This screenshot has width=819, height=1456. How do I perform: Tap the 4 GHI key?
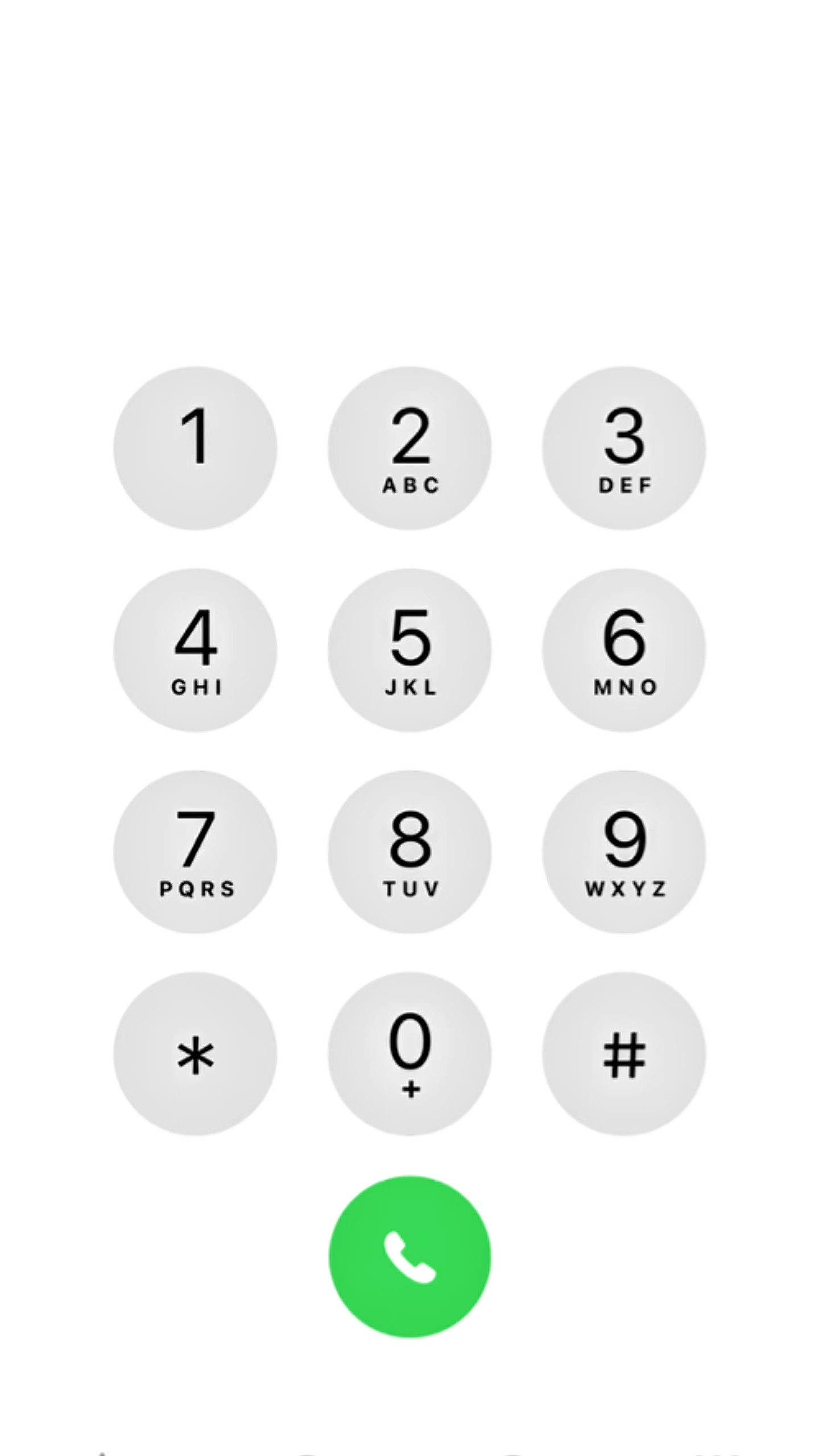(x=195, y=650)
